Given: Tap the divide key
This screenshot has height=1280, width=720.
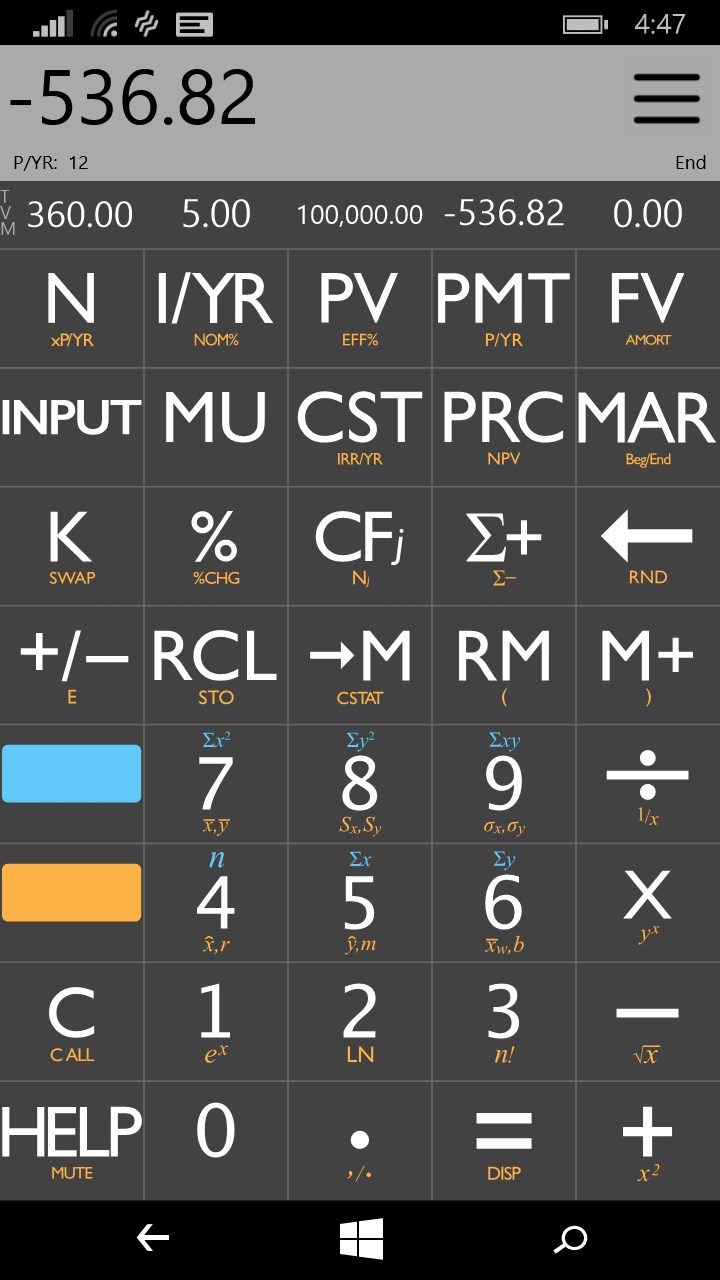Looking at the screenshot, I should 647,781.
